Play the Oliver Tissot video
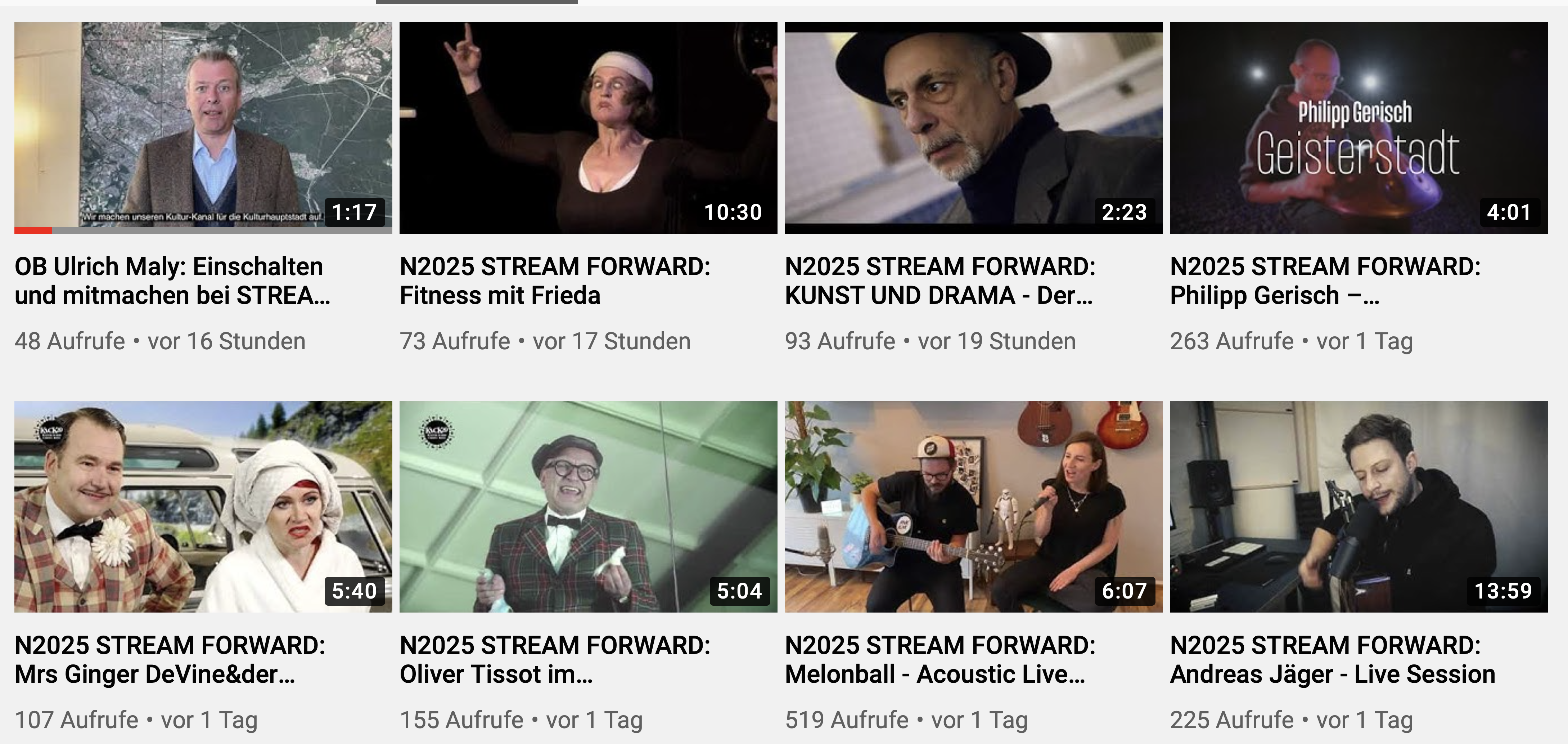 click(x=588, y=507)
